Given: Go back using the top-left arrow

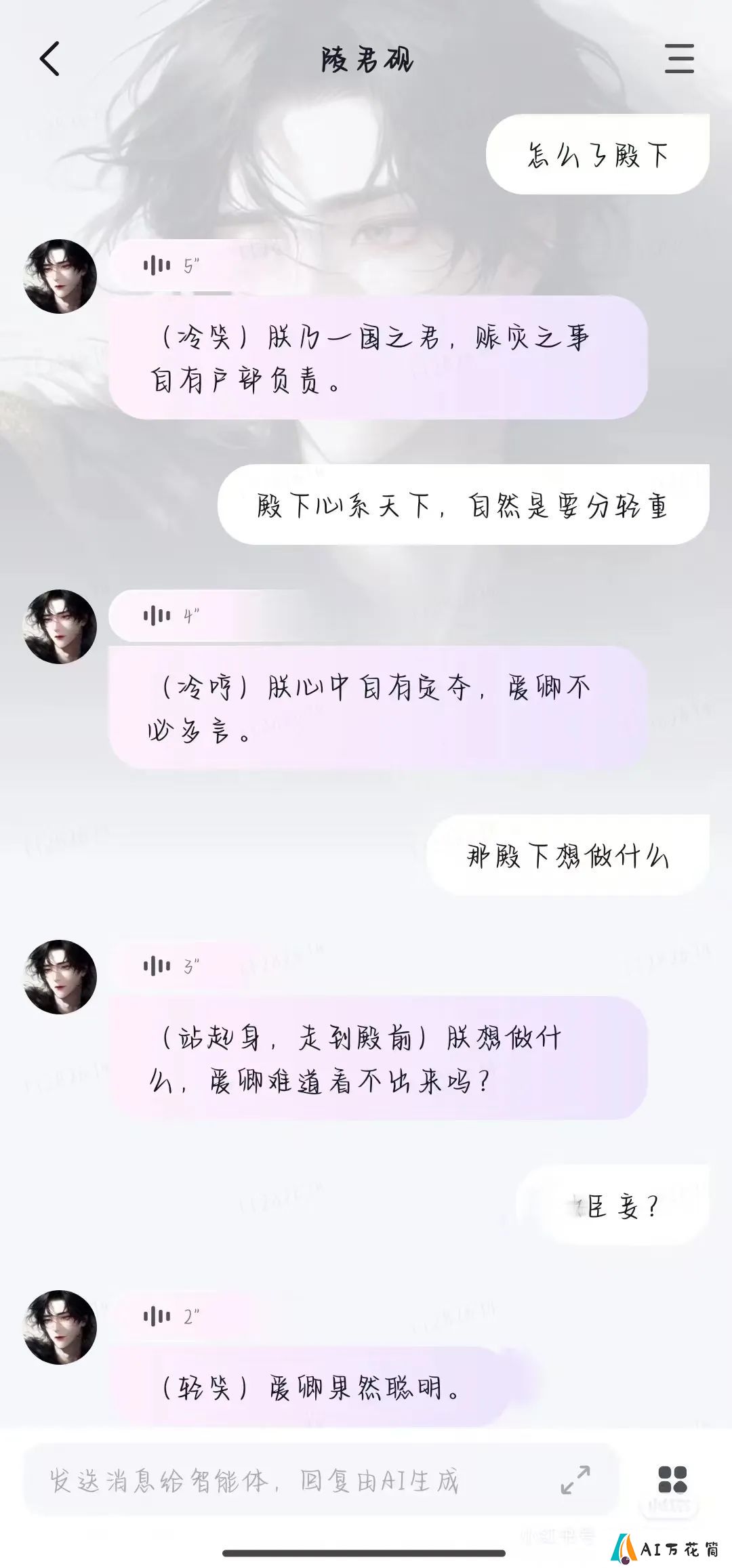Looking at the screenshot, I should 50,58.
